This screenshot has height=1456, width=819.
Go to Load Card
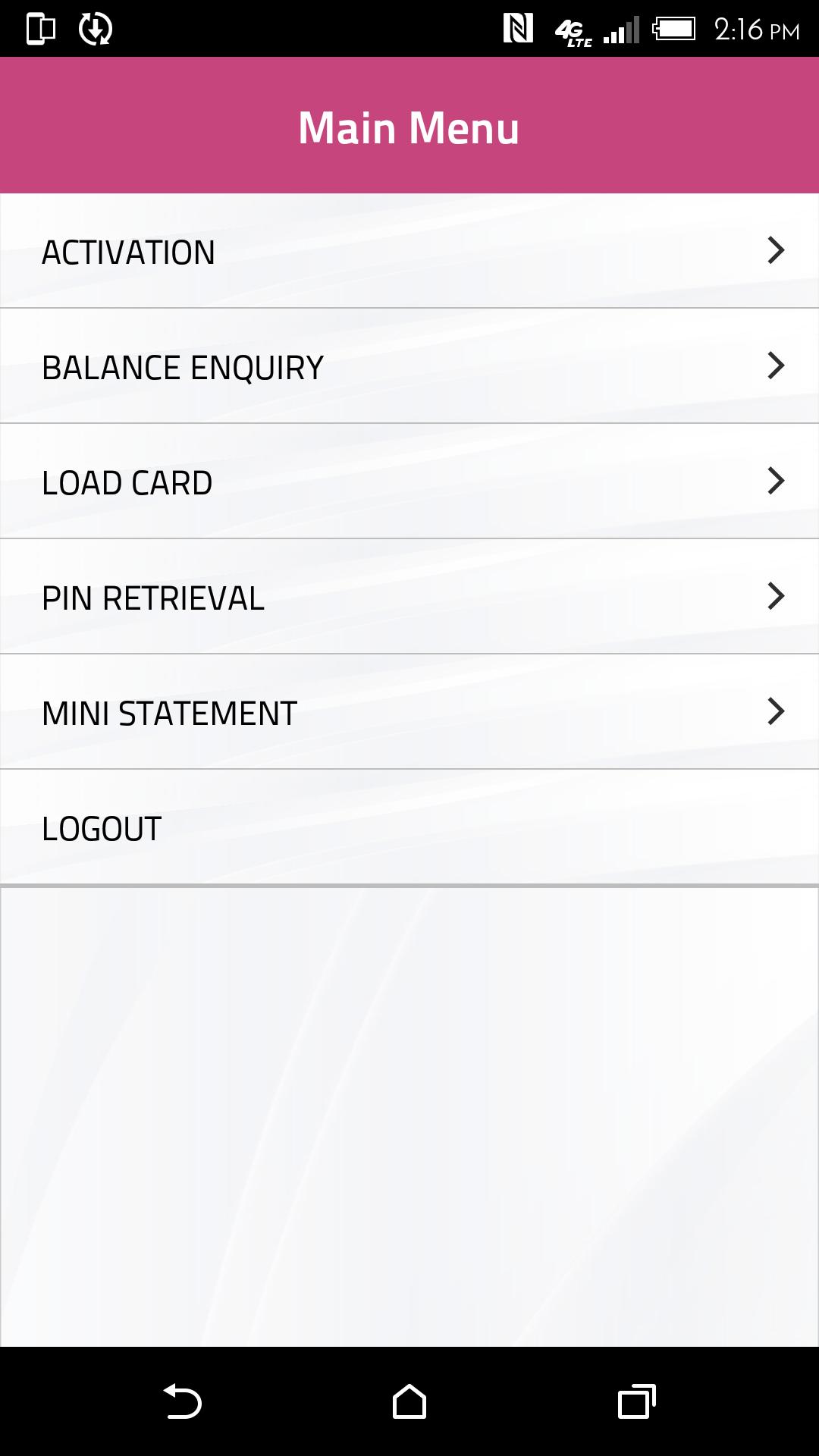point(409,482)
